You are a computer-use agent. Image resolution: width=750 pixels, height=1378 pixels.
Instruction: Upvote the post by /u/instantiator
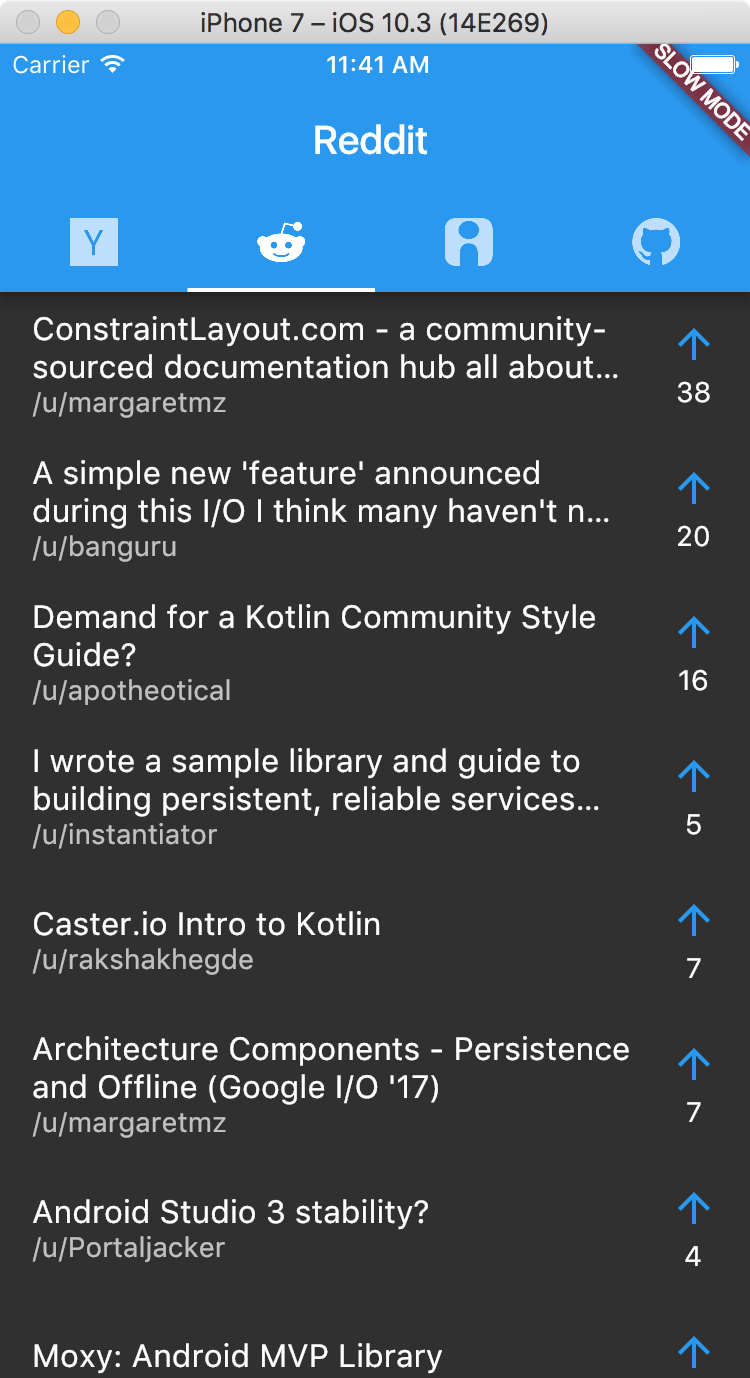pyautogui.click(x=693, y=776)
